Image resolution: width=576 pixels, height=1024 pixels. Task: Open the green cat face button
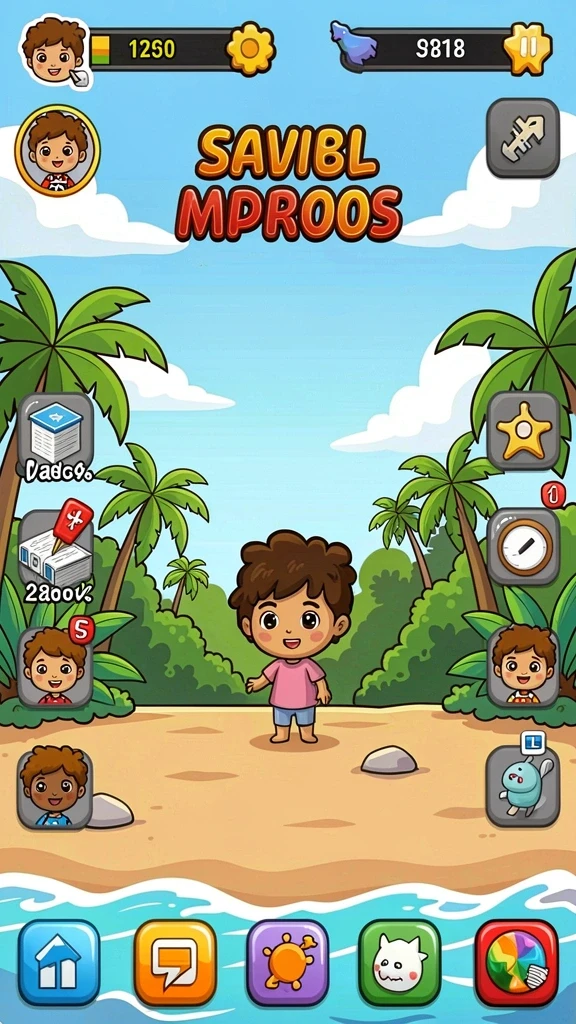tap(400, 963)
